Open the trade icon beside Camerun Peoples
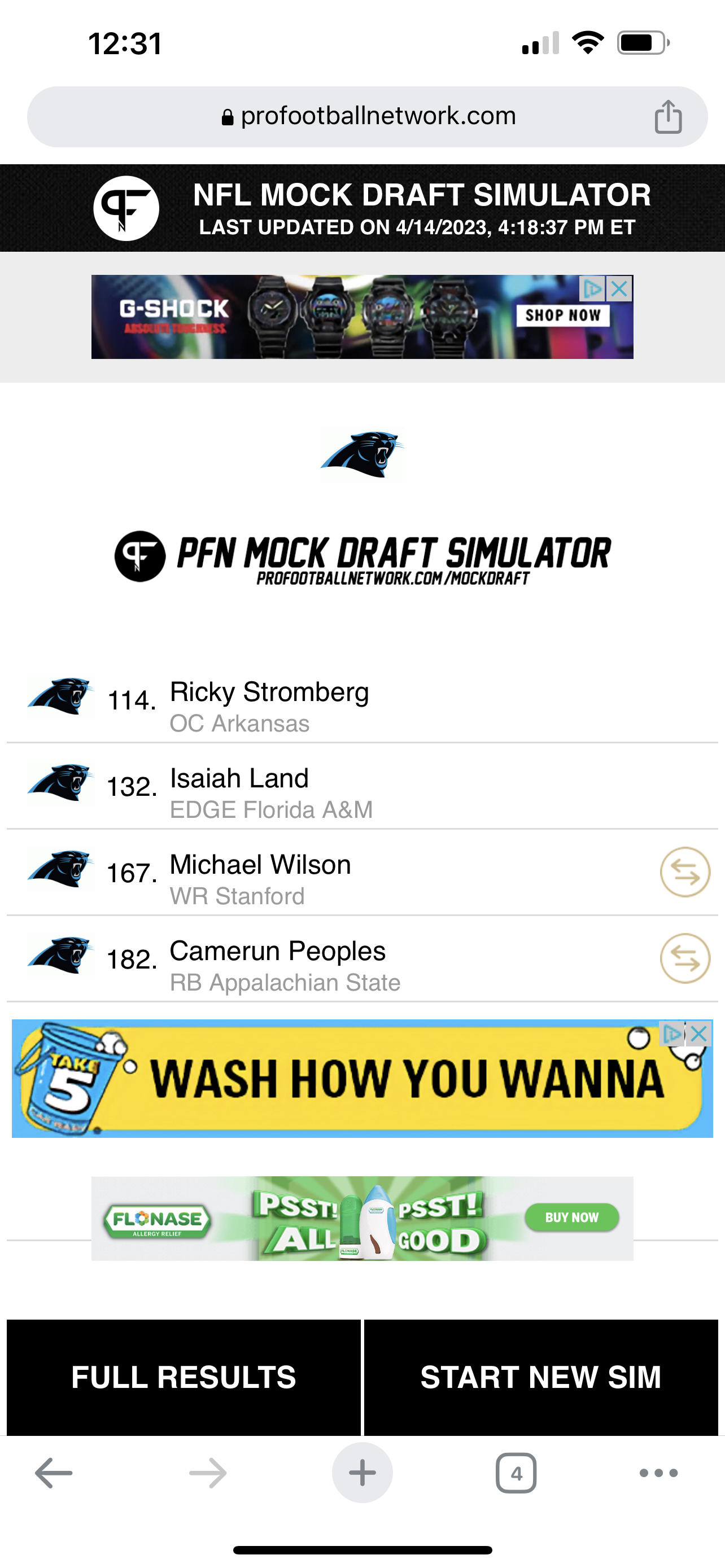The image size is (725, 1568). 685,959
